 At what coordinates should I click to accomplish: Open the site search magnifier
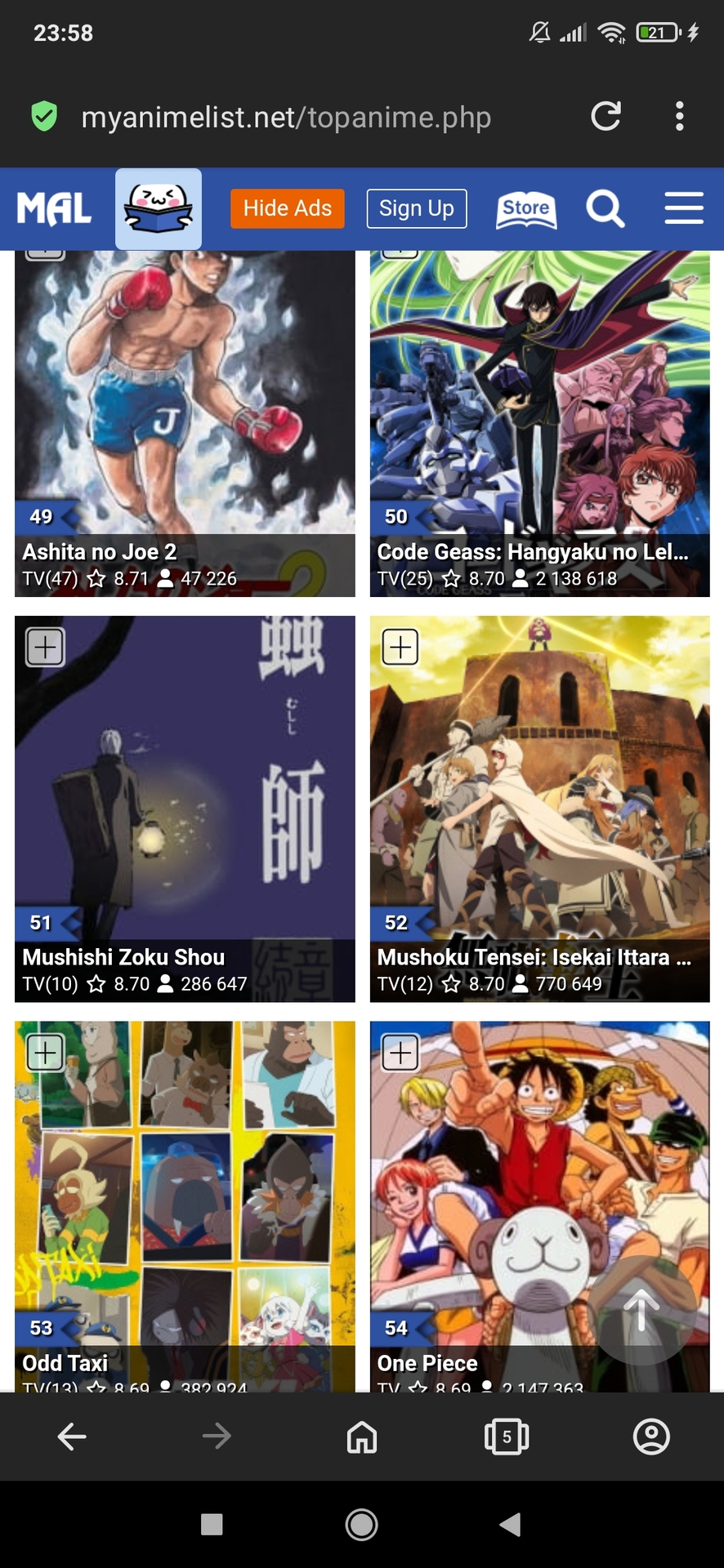(605, 209)
